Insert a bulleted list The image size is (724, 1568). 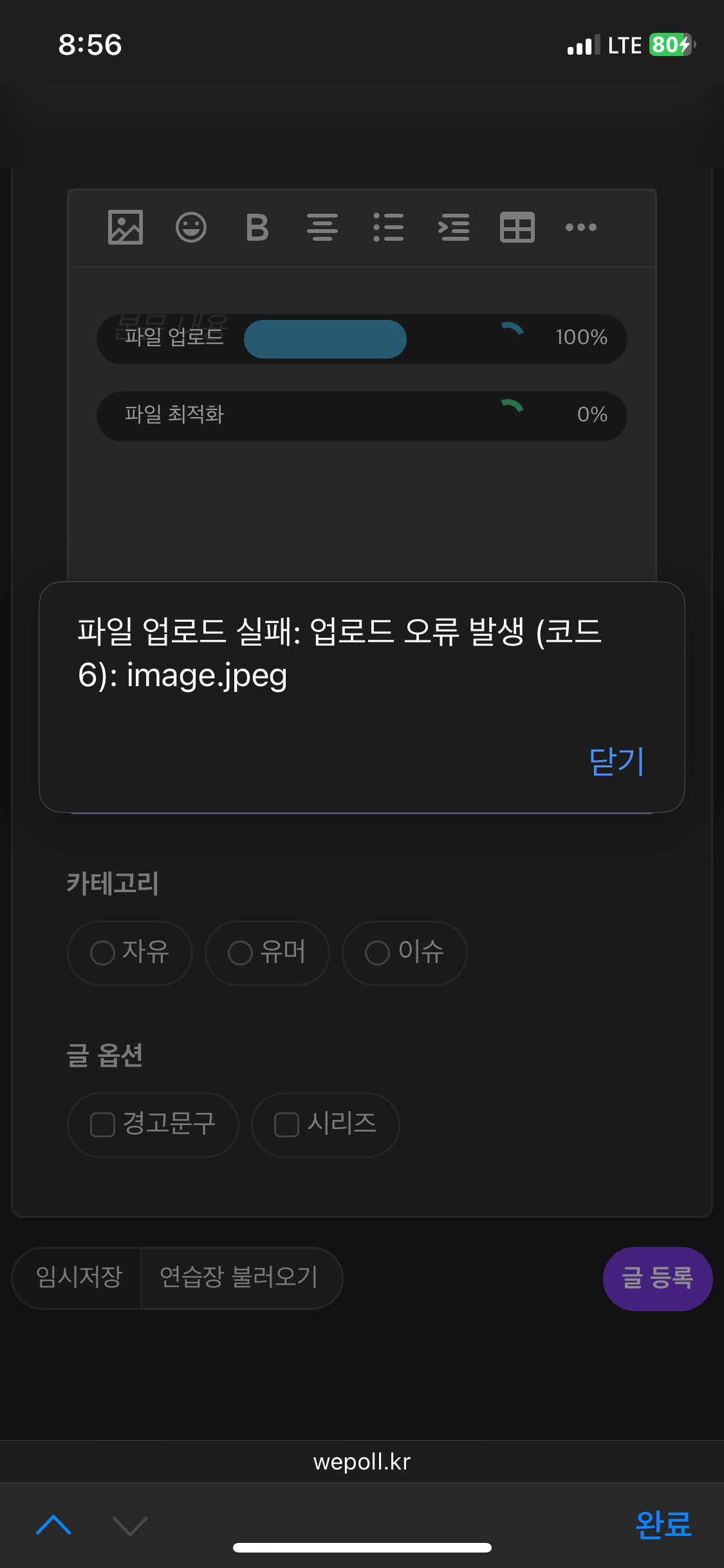coord(389,227)
